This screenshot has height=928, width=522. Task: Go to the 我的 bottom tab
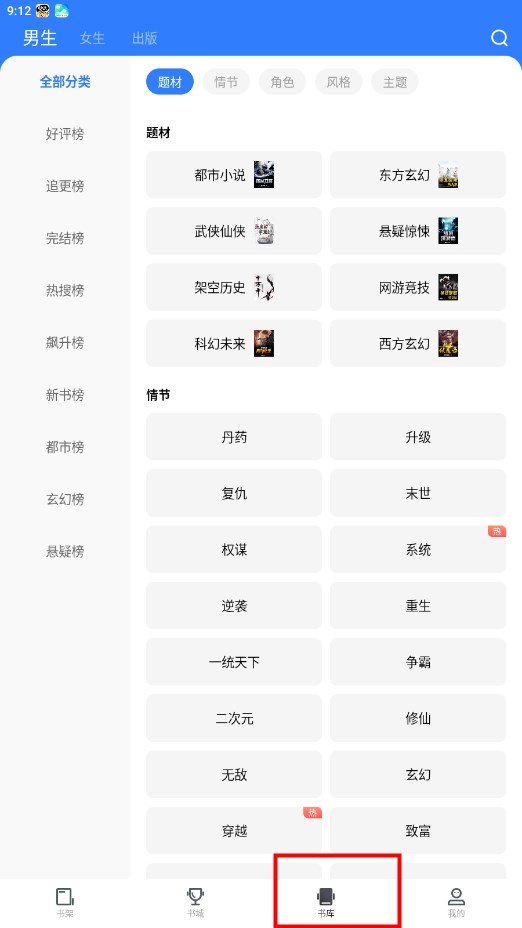point(456,902)
